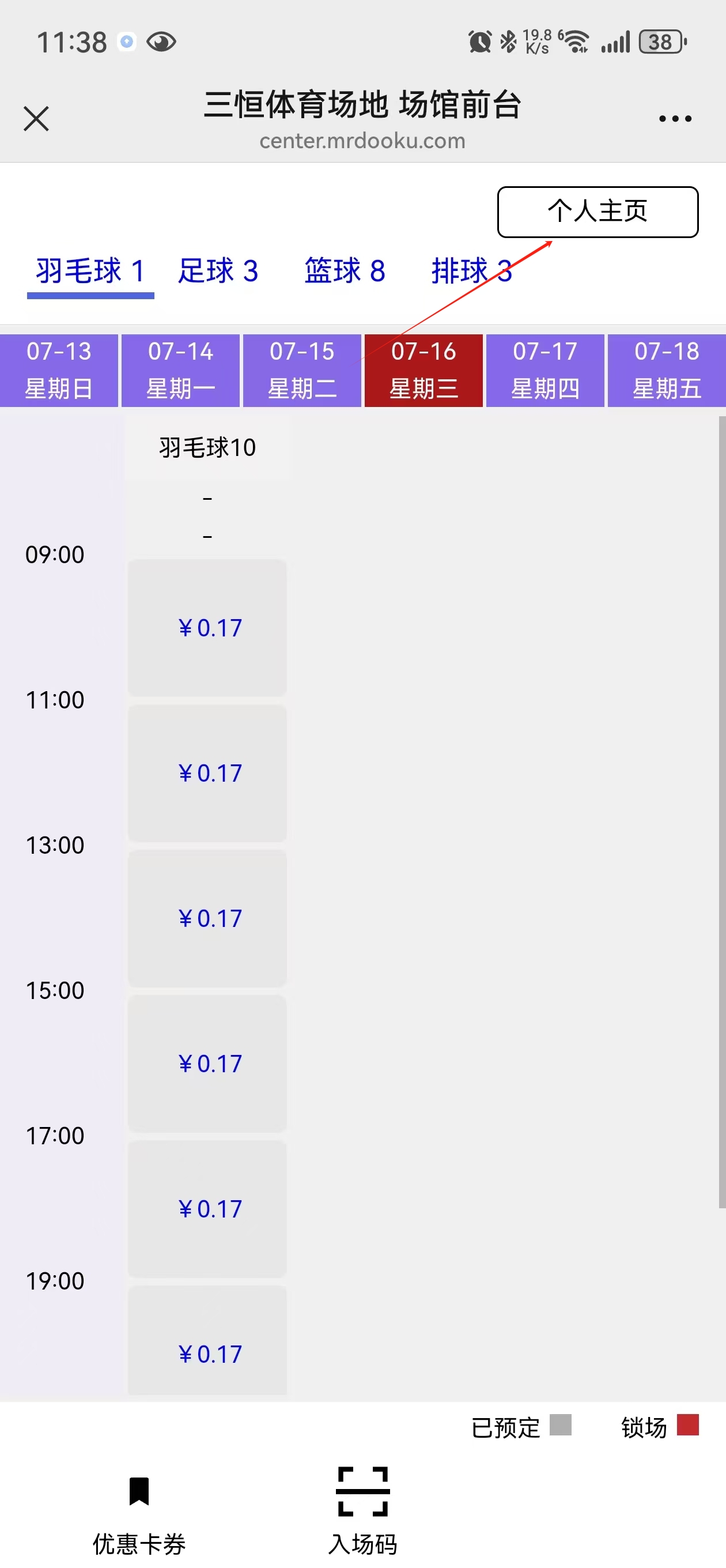This screenshot has height=1568, width=726.
Task: Choose date 07-13 星期日
Action: [x=58, y=370]
